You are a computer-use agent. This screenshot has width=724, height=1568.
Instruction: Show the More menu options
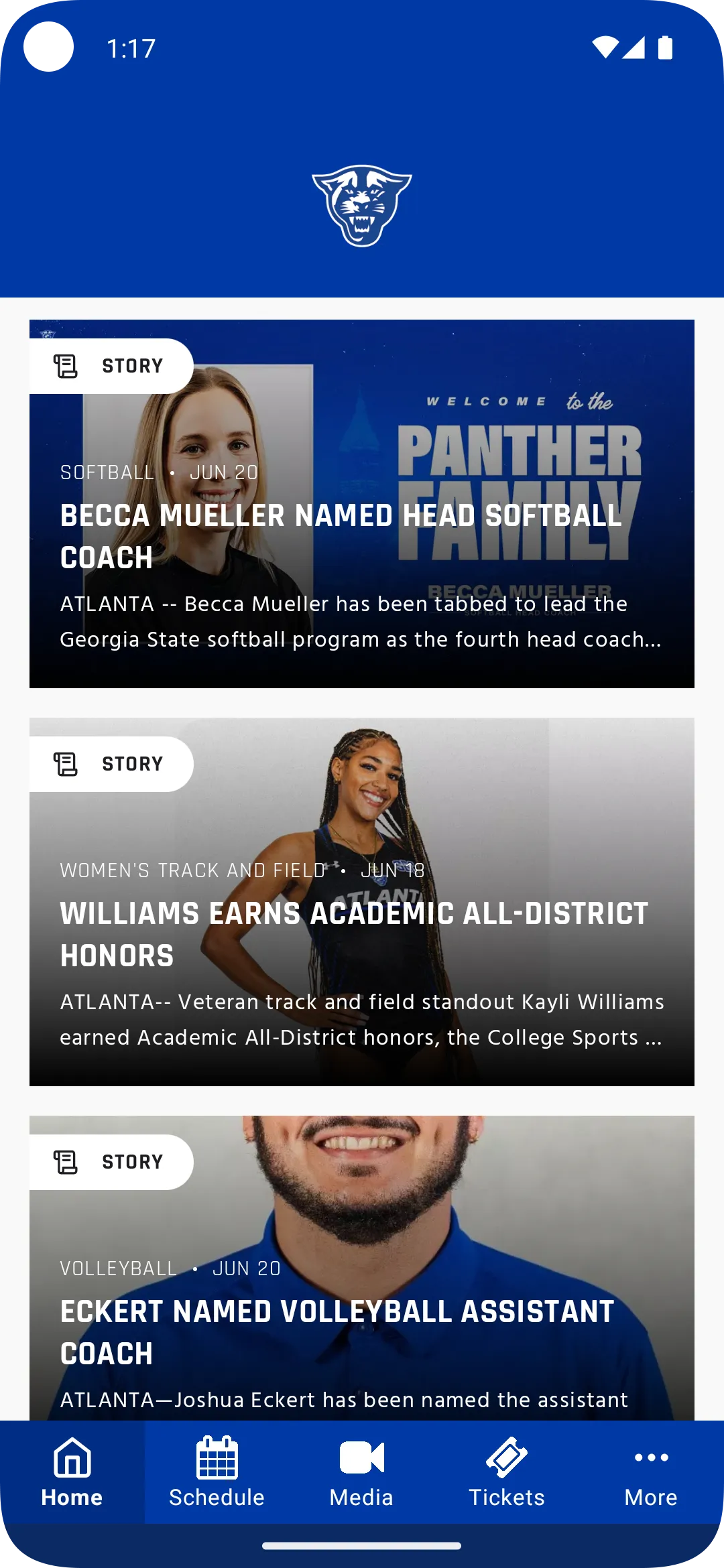(651, 1473)
